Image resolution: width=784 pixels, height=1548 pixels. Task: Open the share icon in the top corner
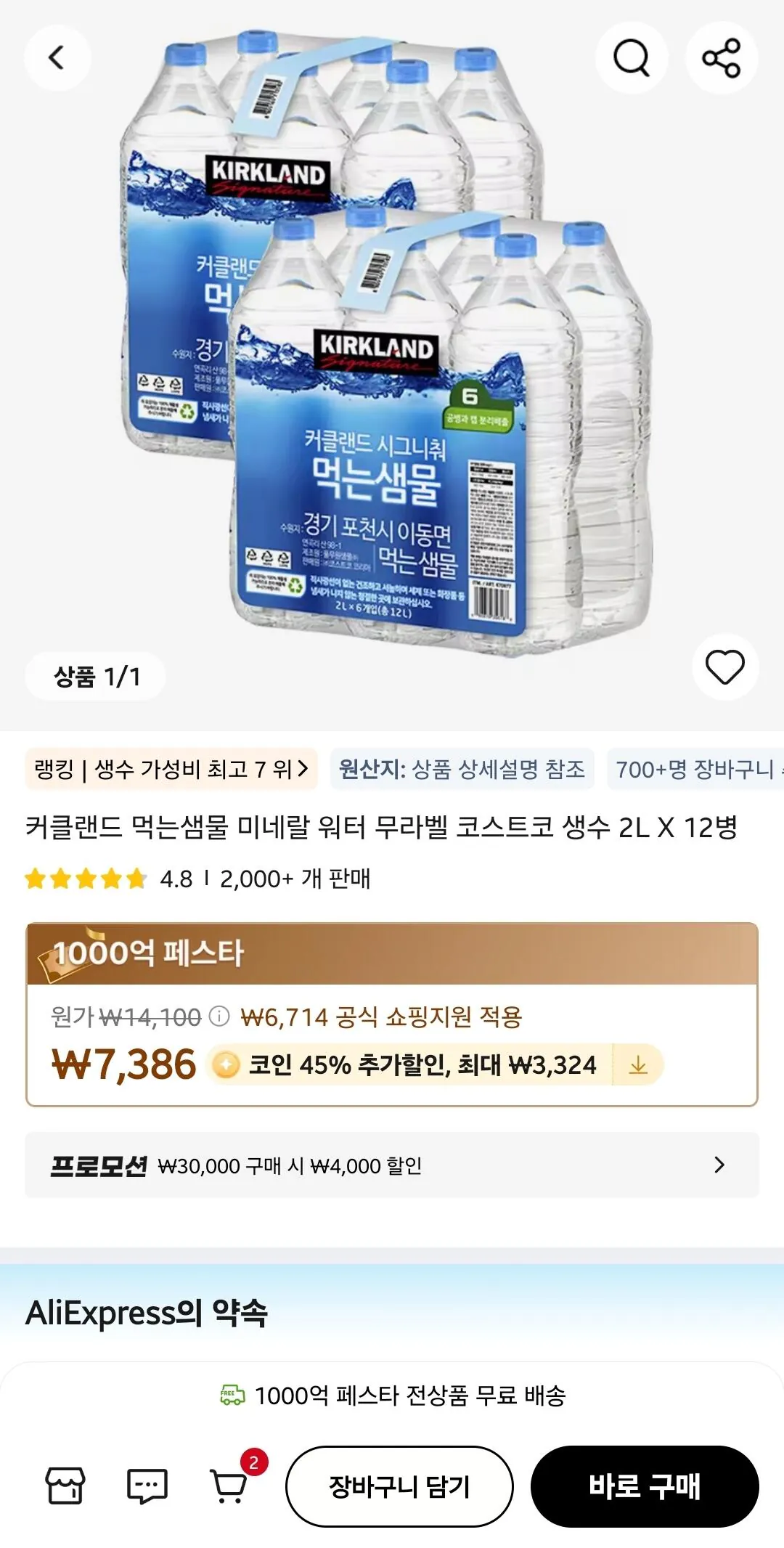pos(721,57)
